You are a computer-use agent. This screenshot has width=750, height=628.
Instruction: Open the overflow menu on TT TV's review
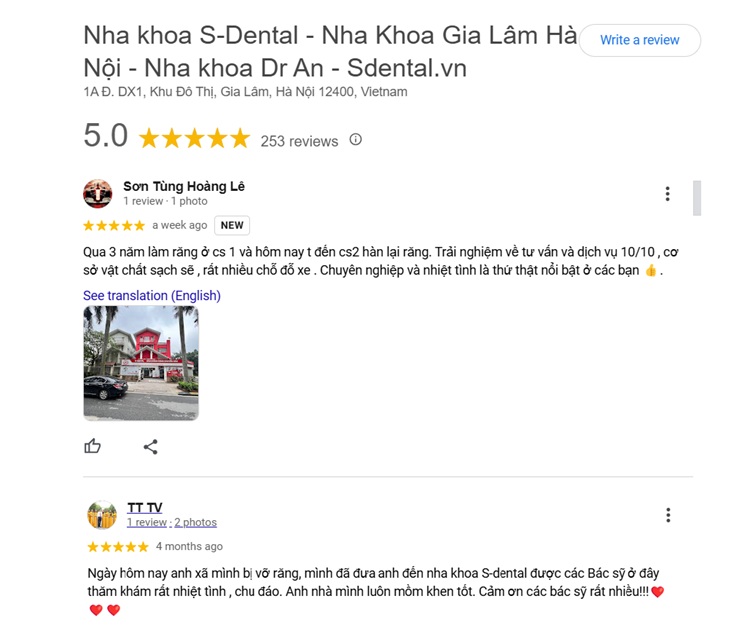[668, 515]
